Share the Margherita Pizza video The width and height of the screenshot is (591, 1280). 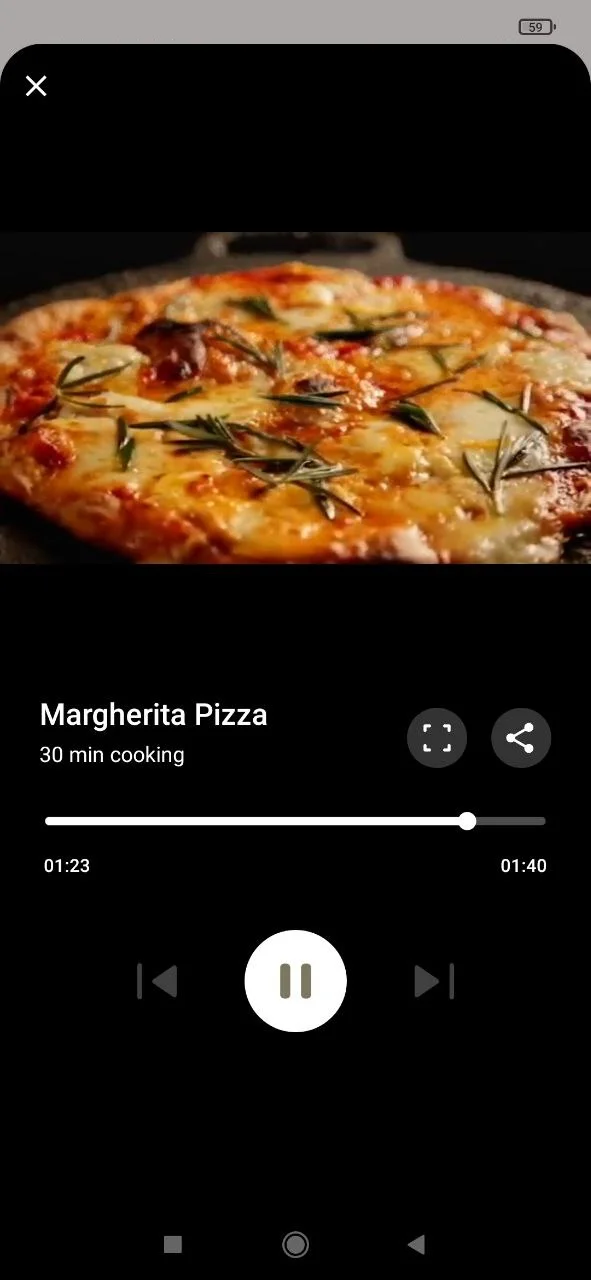click(521, 738)
